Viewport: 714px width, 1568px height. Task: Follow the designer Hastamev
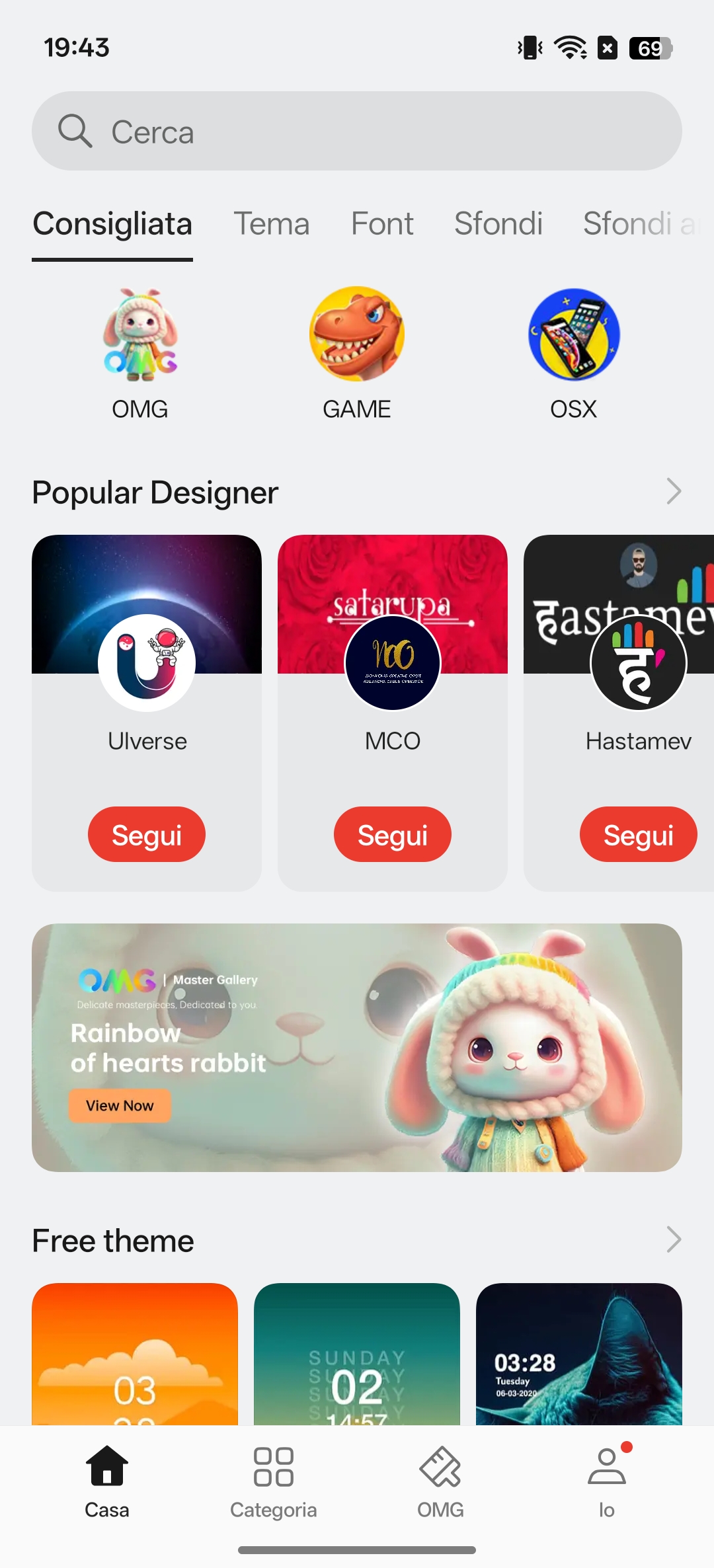point(638,834)
